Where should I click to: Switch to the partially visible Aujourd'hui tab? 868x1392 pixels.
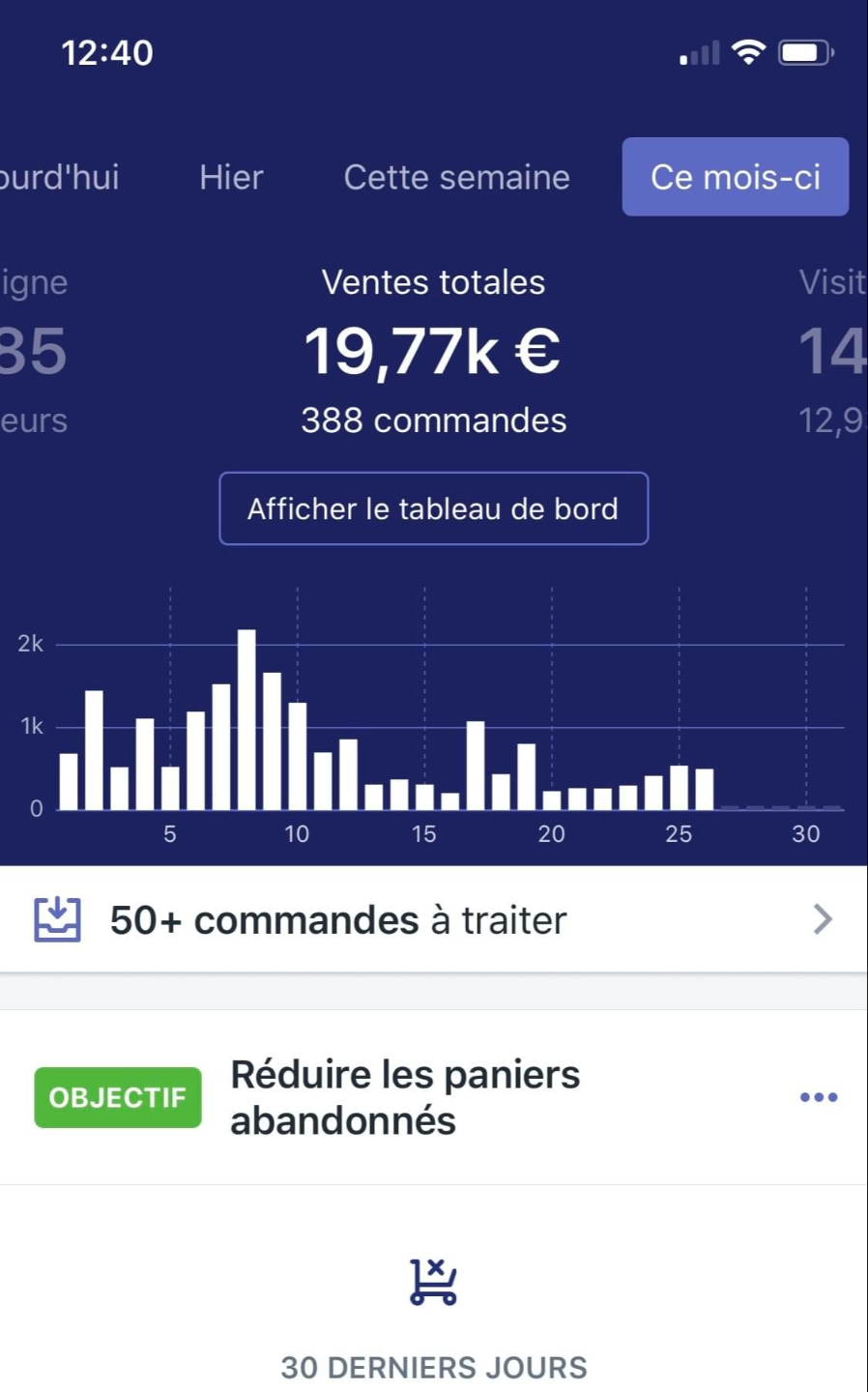[58, 178]
